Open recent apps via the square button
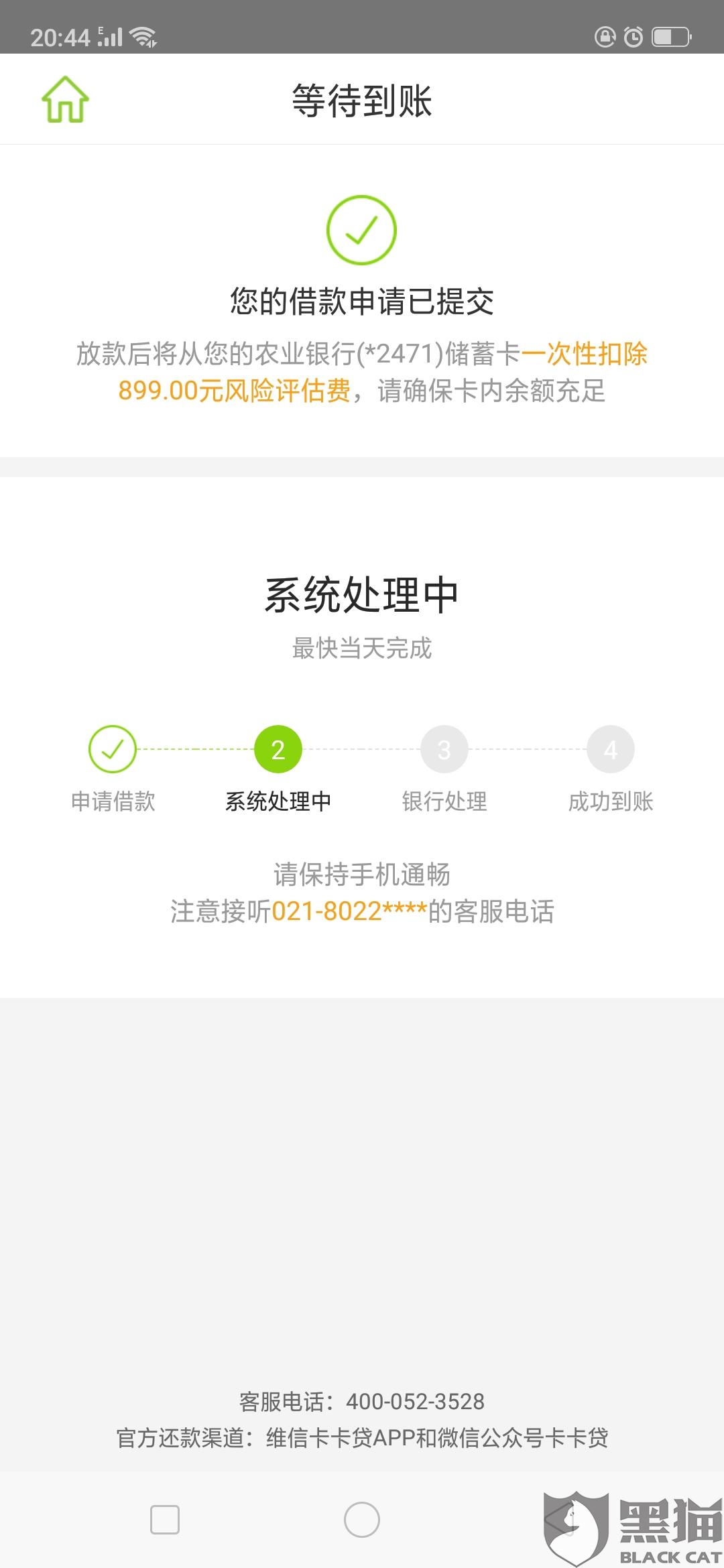Image resolution: width=724 pixels, height=1568 pixels. (x=165, y=1519)
